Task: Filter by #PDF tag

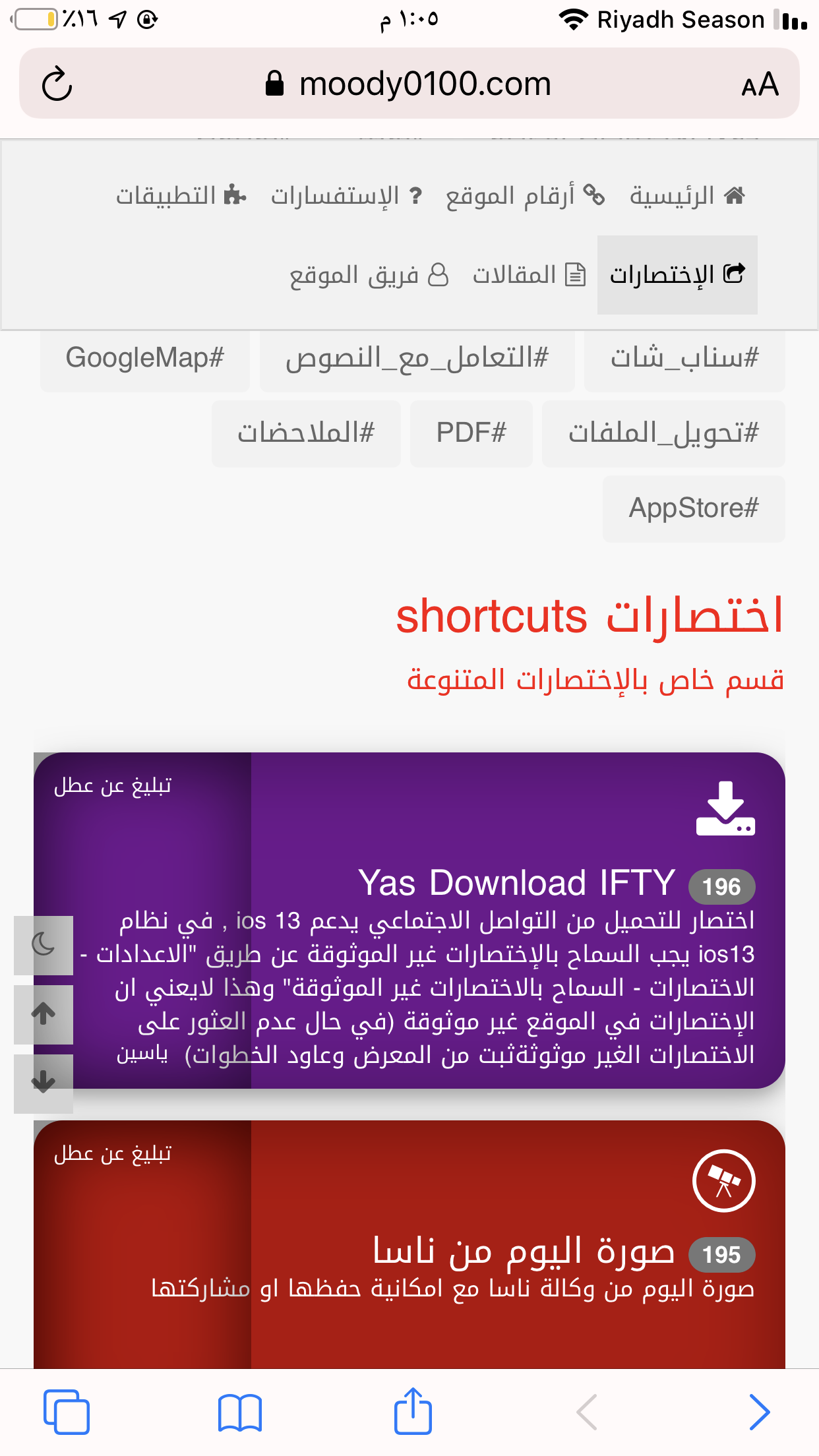Action: click(x=471, y=433)
